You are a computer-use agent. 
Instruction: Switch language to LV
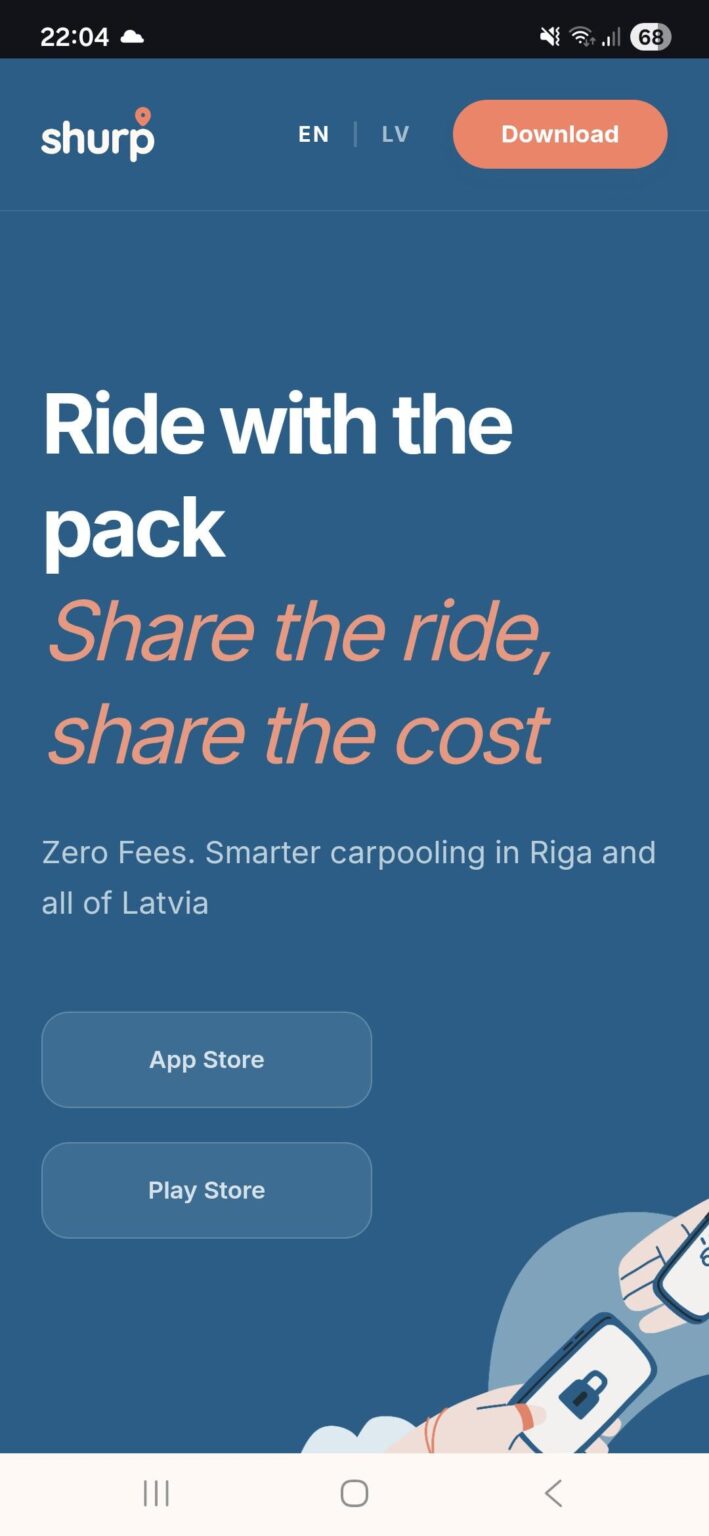[395, 134]
